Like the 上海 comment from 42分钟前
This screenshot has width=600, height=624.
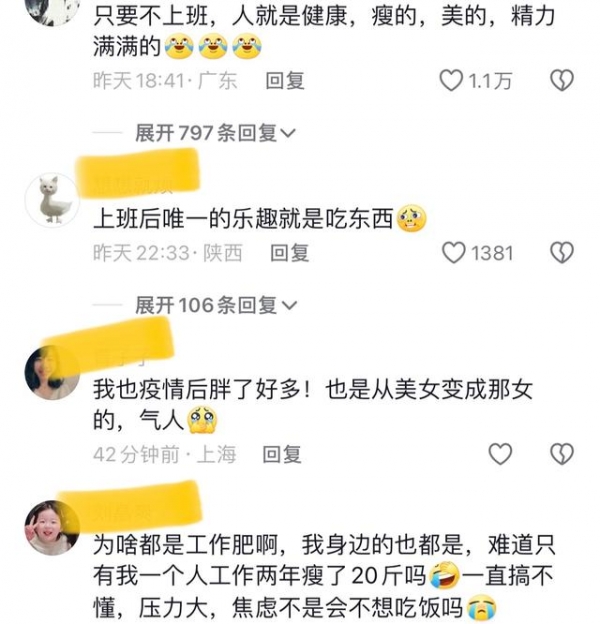pyautogui.click(x=500, y=454)
